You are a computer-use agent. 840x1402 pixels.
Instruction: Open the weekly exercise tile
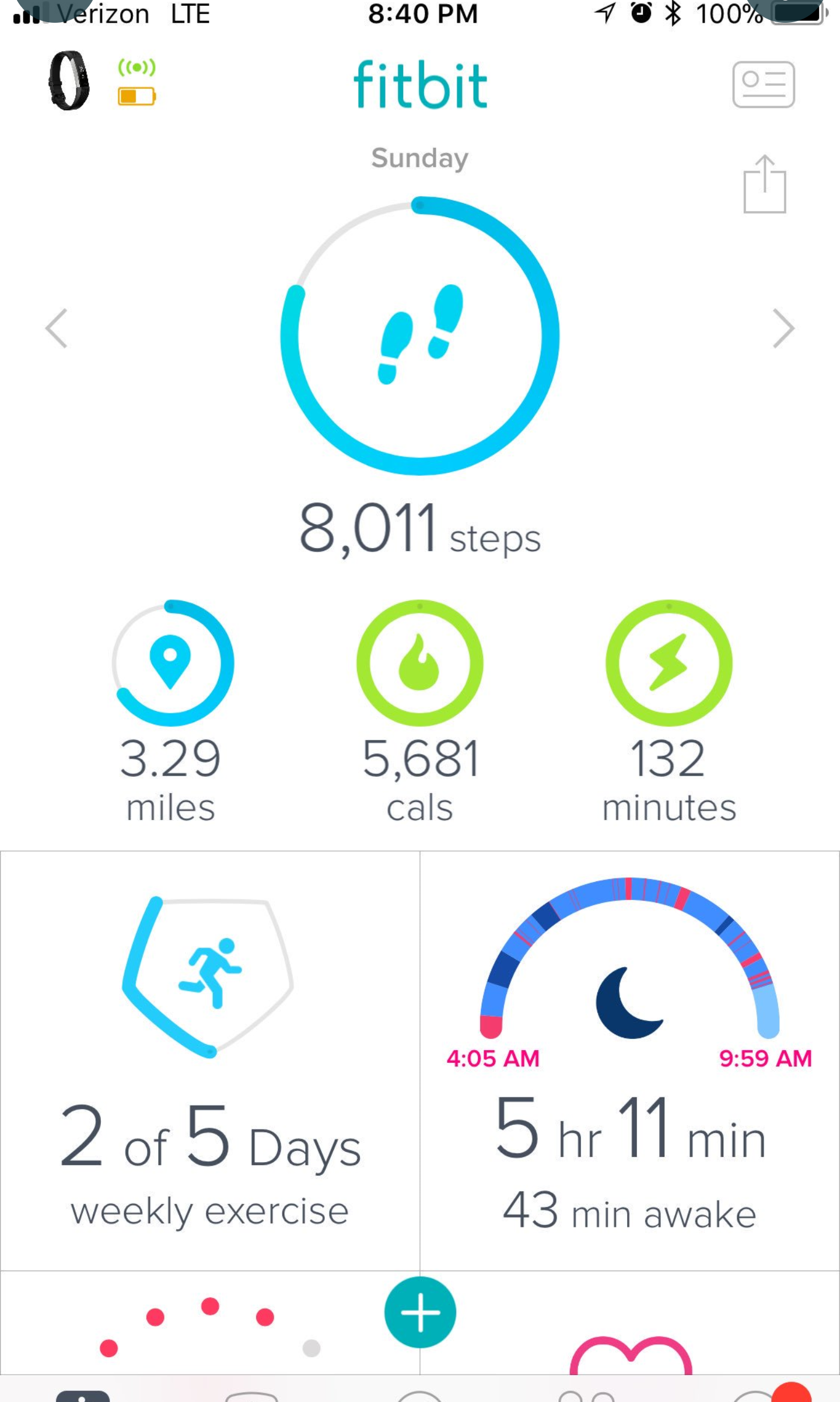coord(210,1061)
